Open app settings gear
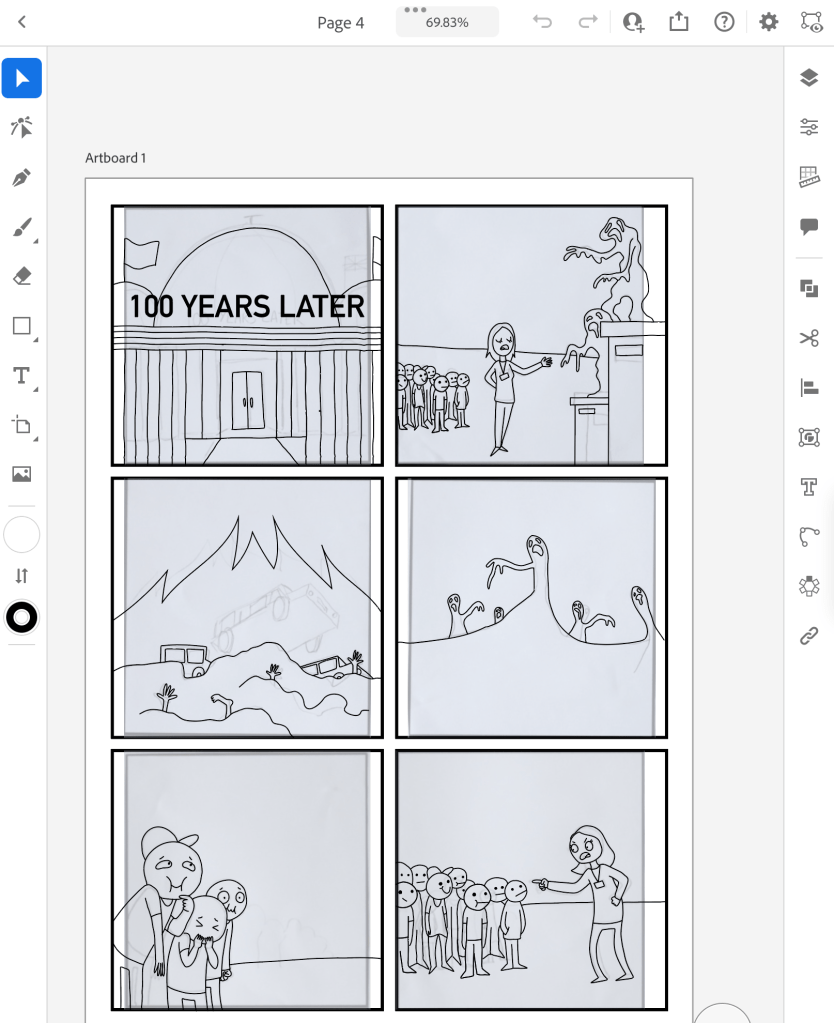 pyautogui.click(x=768, y=22)
